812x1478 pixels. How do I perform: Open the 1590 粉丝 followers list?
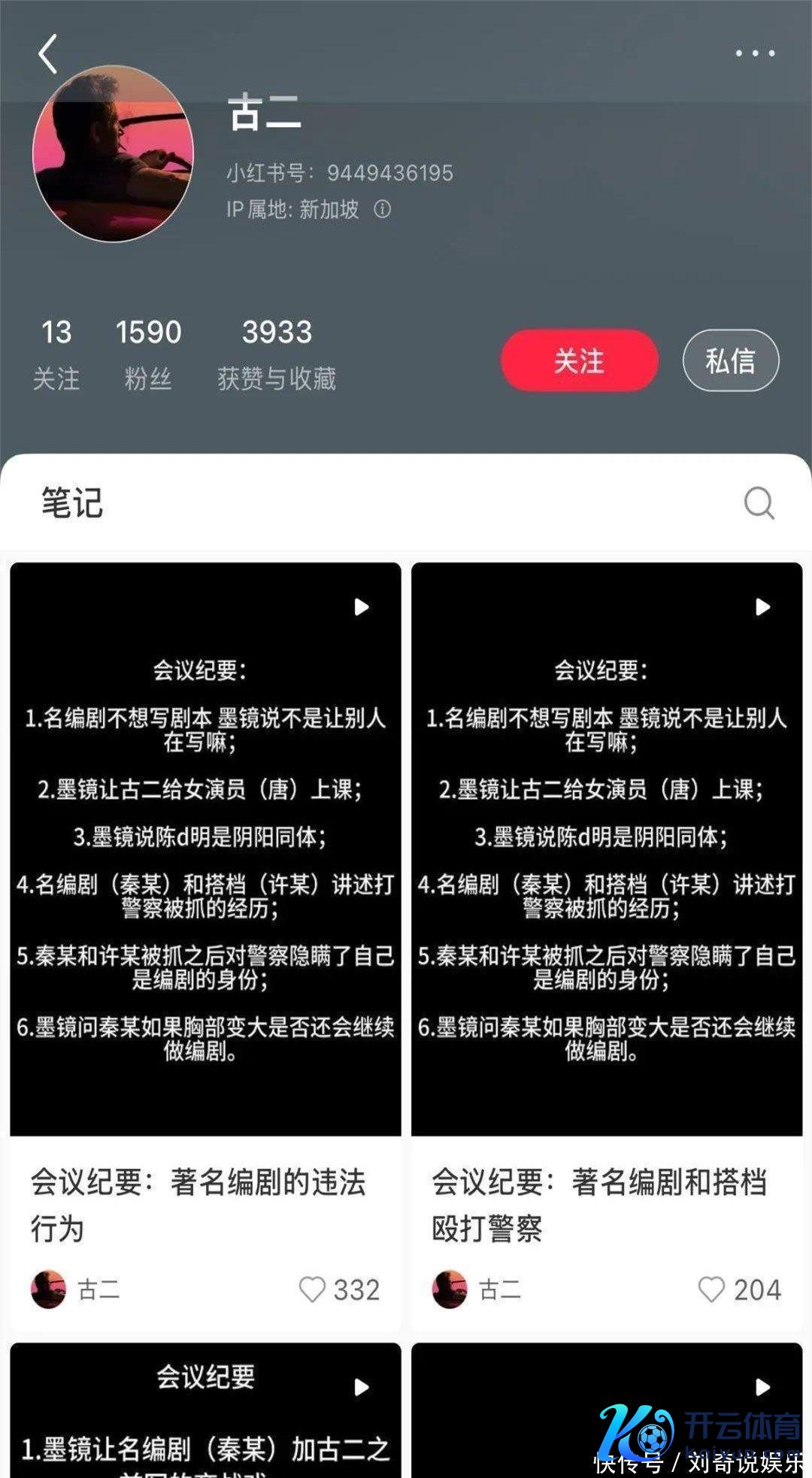pyautogui.click(x=148, y=352)
